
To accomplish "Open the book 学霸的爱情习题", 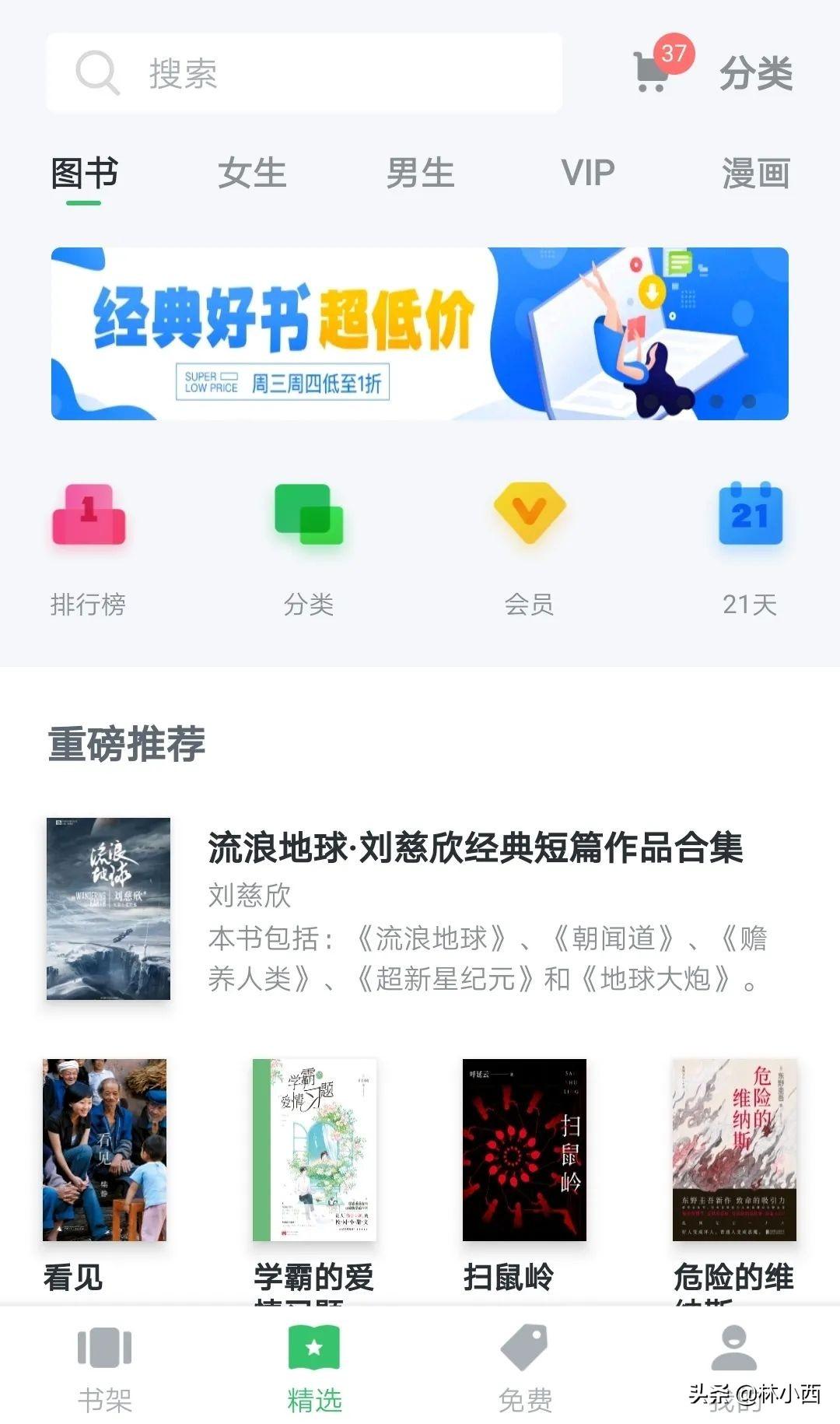I will point(314,1150).
